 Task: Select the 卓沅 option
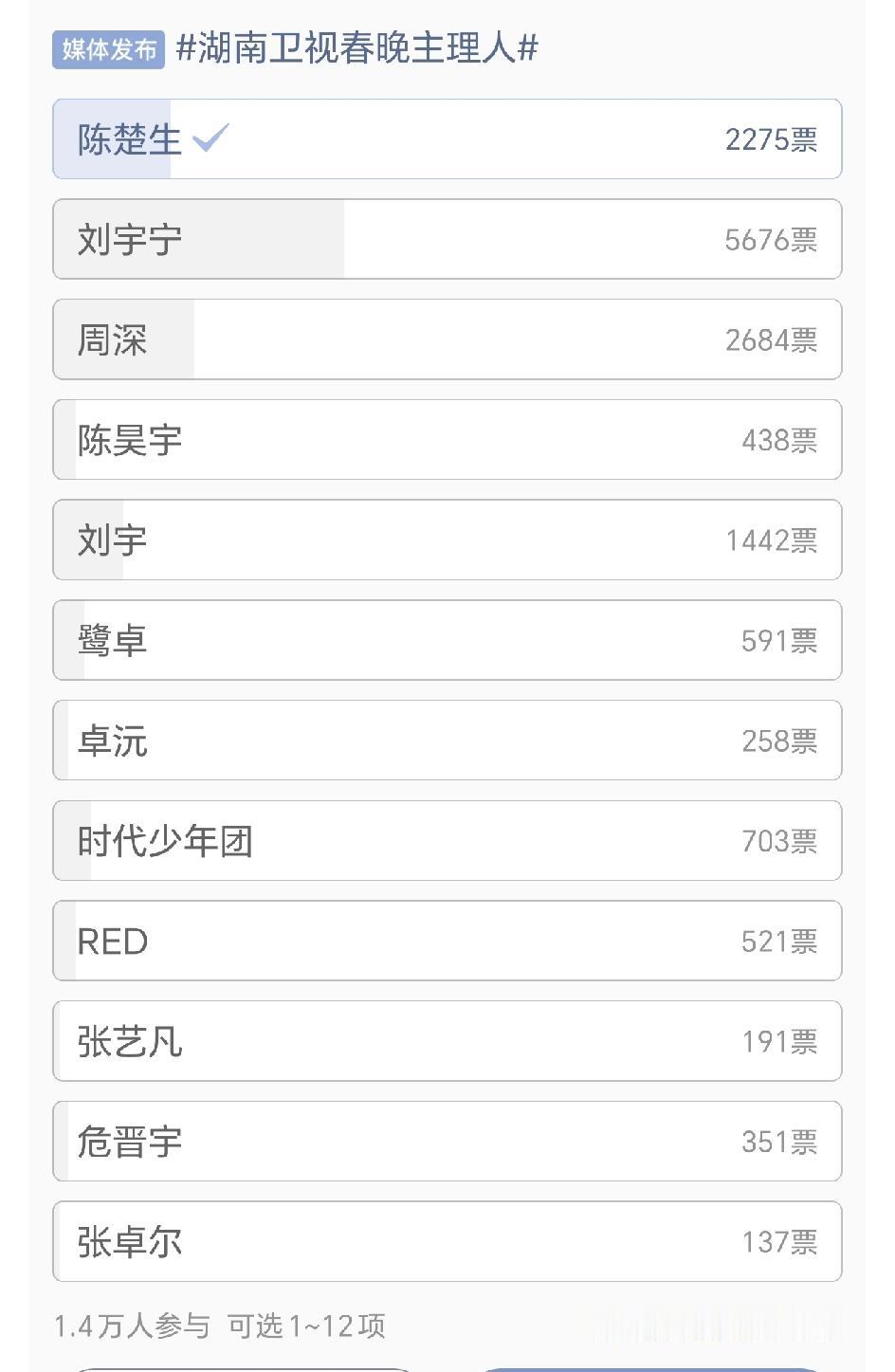pos(446,741)
